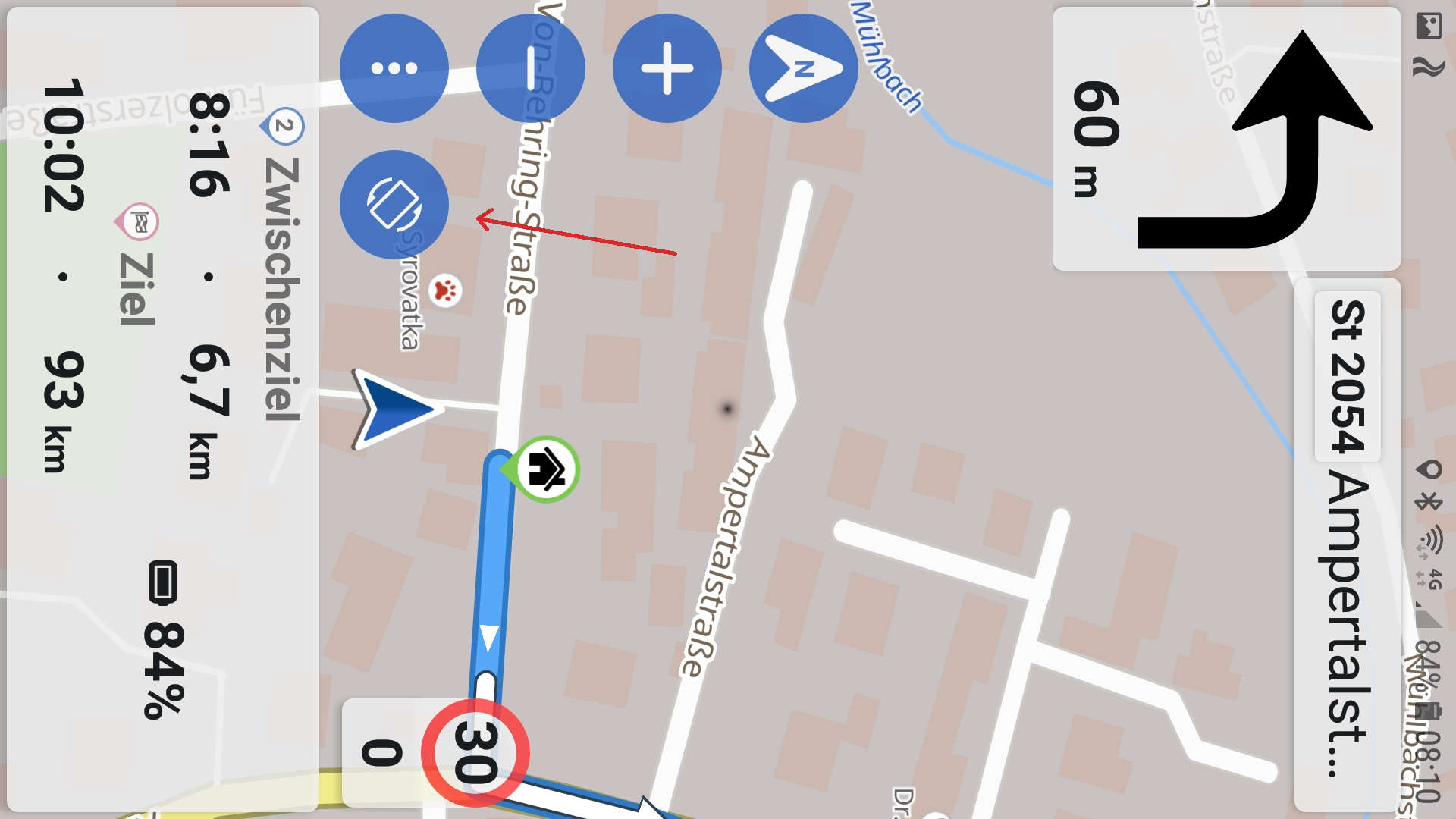The height and width of the screenshot is (819, 1456).
Task: Open the three-dots more options menu
Action: coord(394,68)
